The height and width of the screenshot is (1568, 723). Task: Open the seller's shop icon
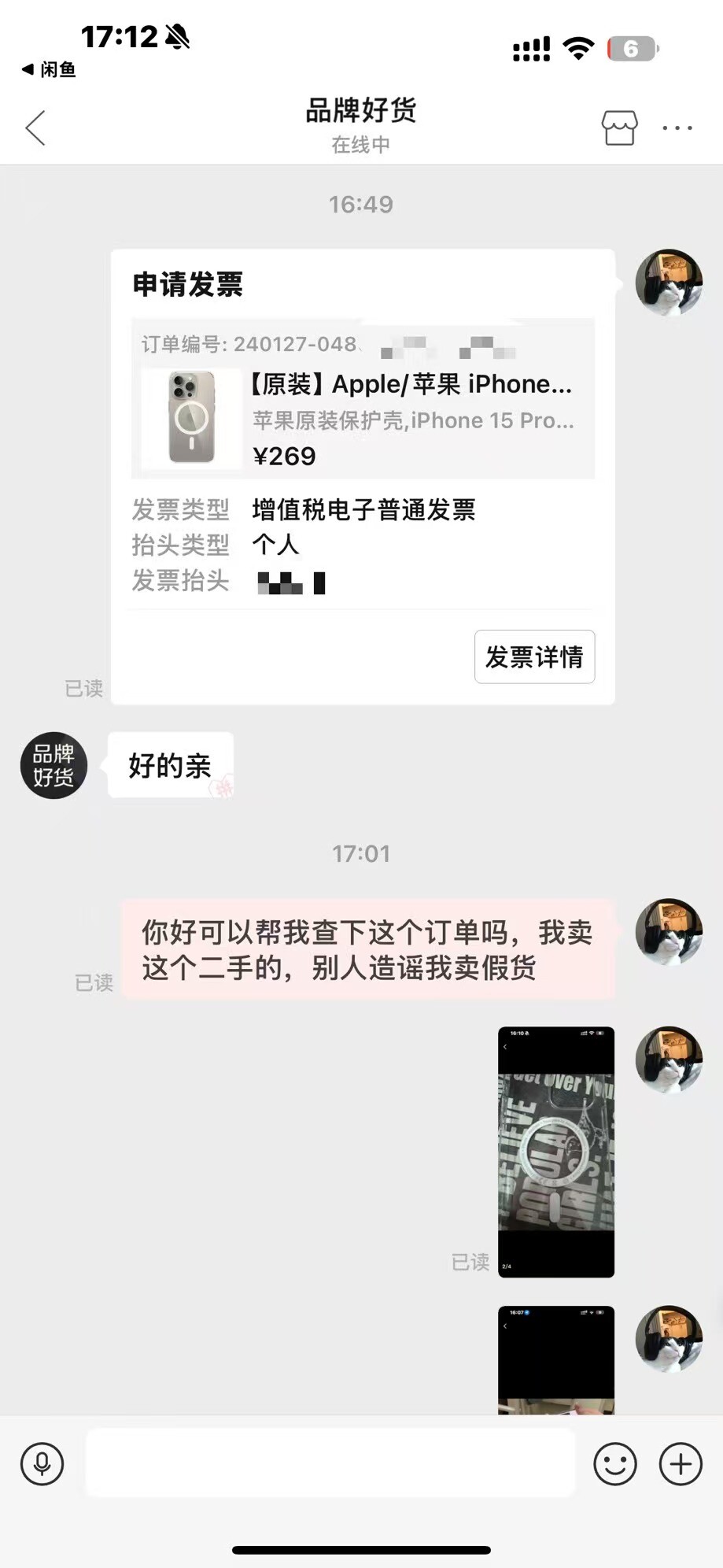coord(619,128)
